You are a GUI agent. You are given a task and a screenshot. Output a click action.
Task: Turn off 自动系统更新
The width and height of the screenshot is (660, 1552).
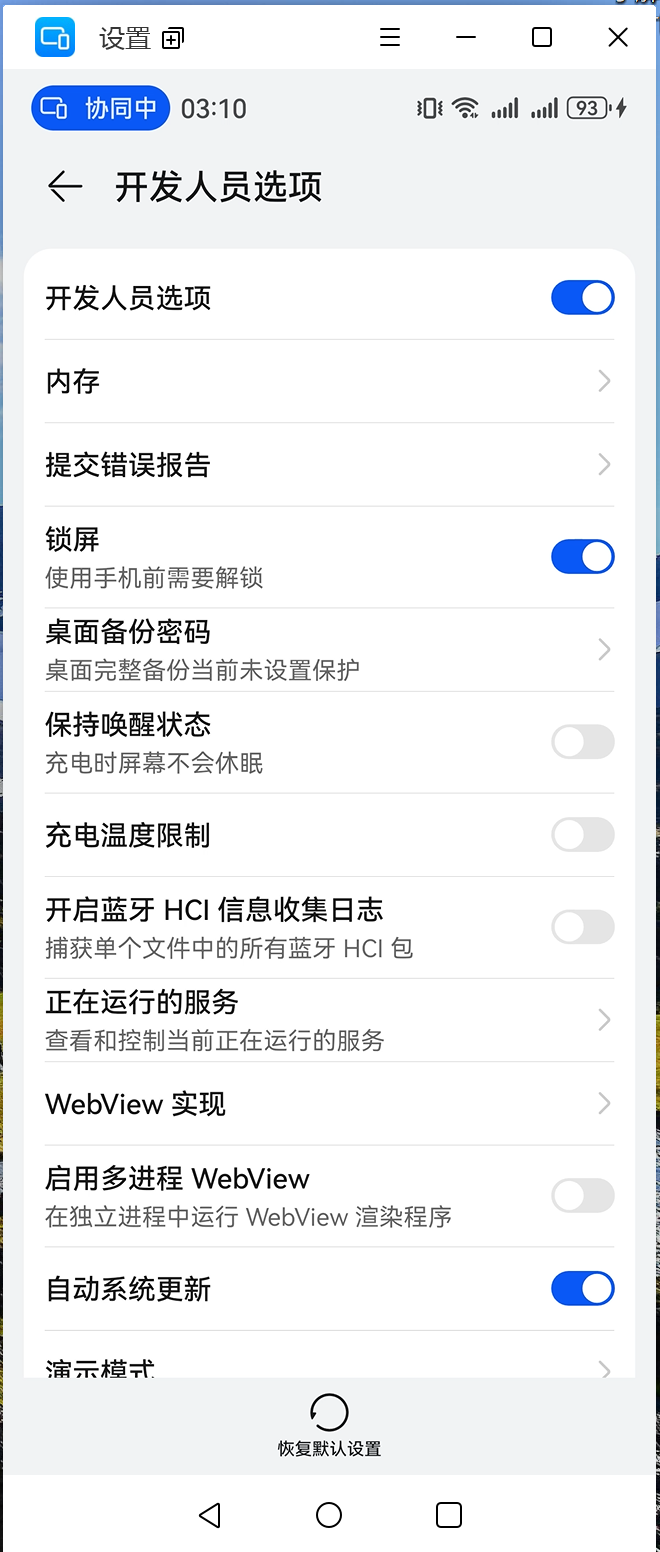(582, 1289)
